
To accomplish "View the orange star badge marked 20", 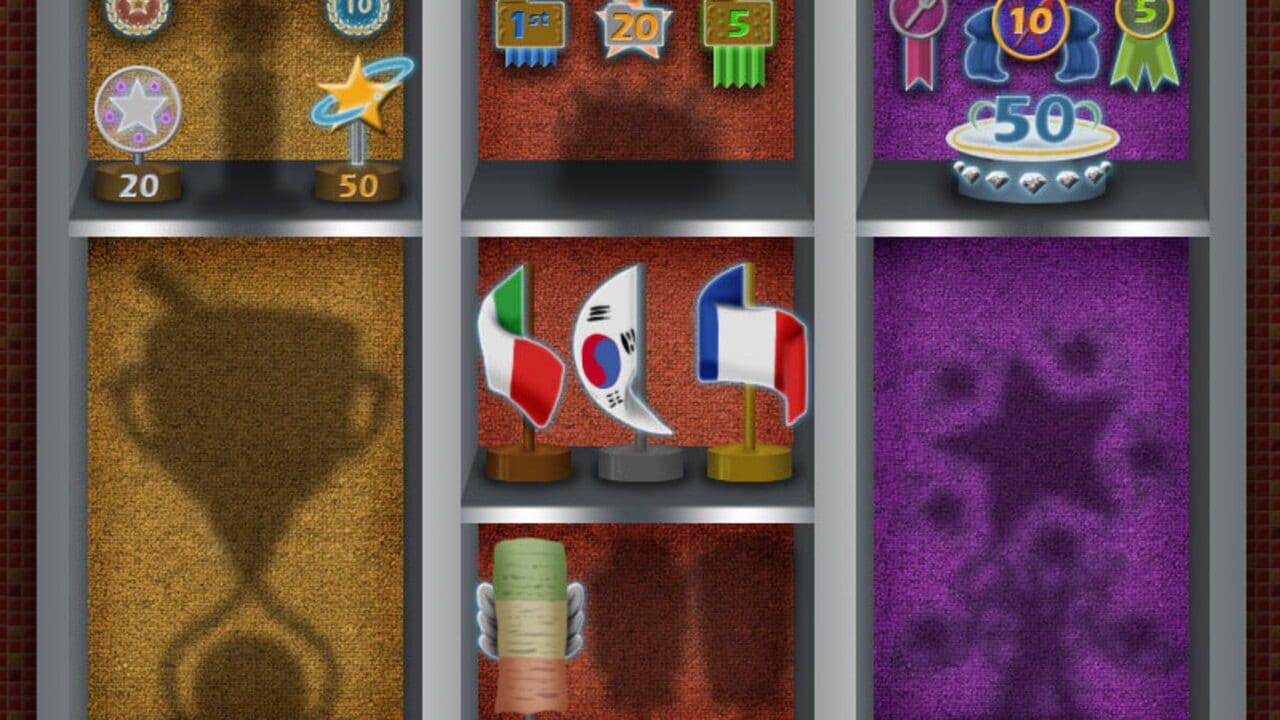I will 634,28.
